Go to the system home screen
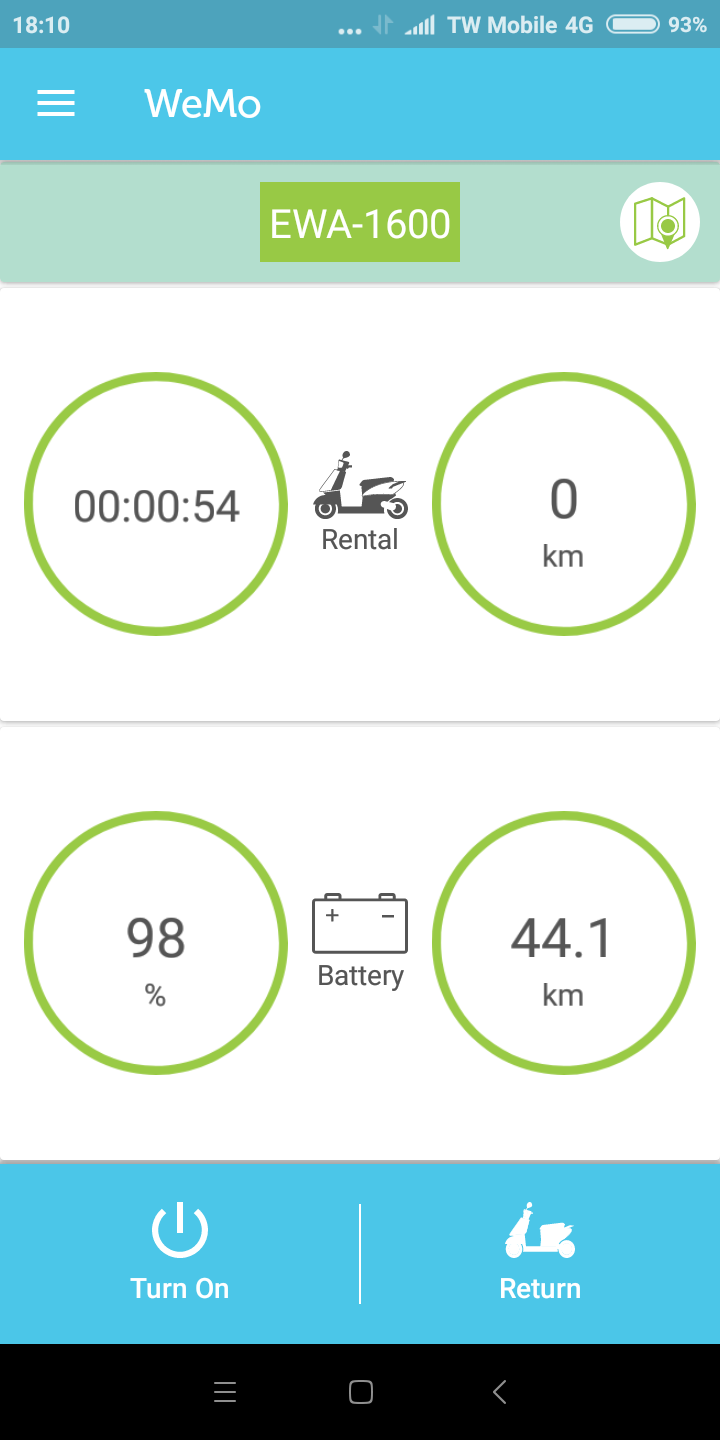This screenshot has height=1440, width=720. pyautogui.click(x=360, y=1392)
